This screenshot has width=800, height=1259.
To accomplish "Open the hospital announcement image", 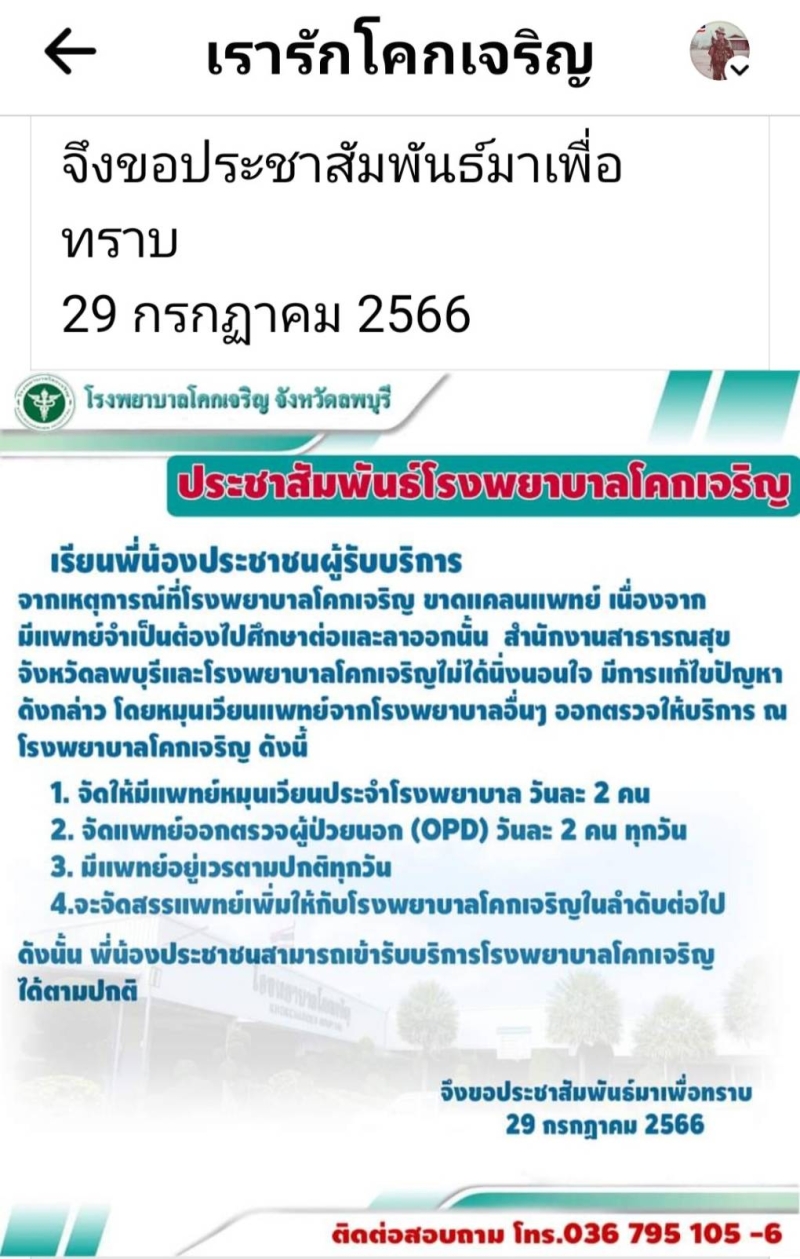I will click(x=400, y=810).
